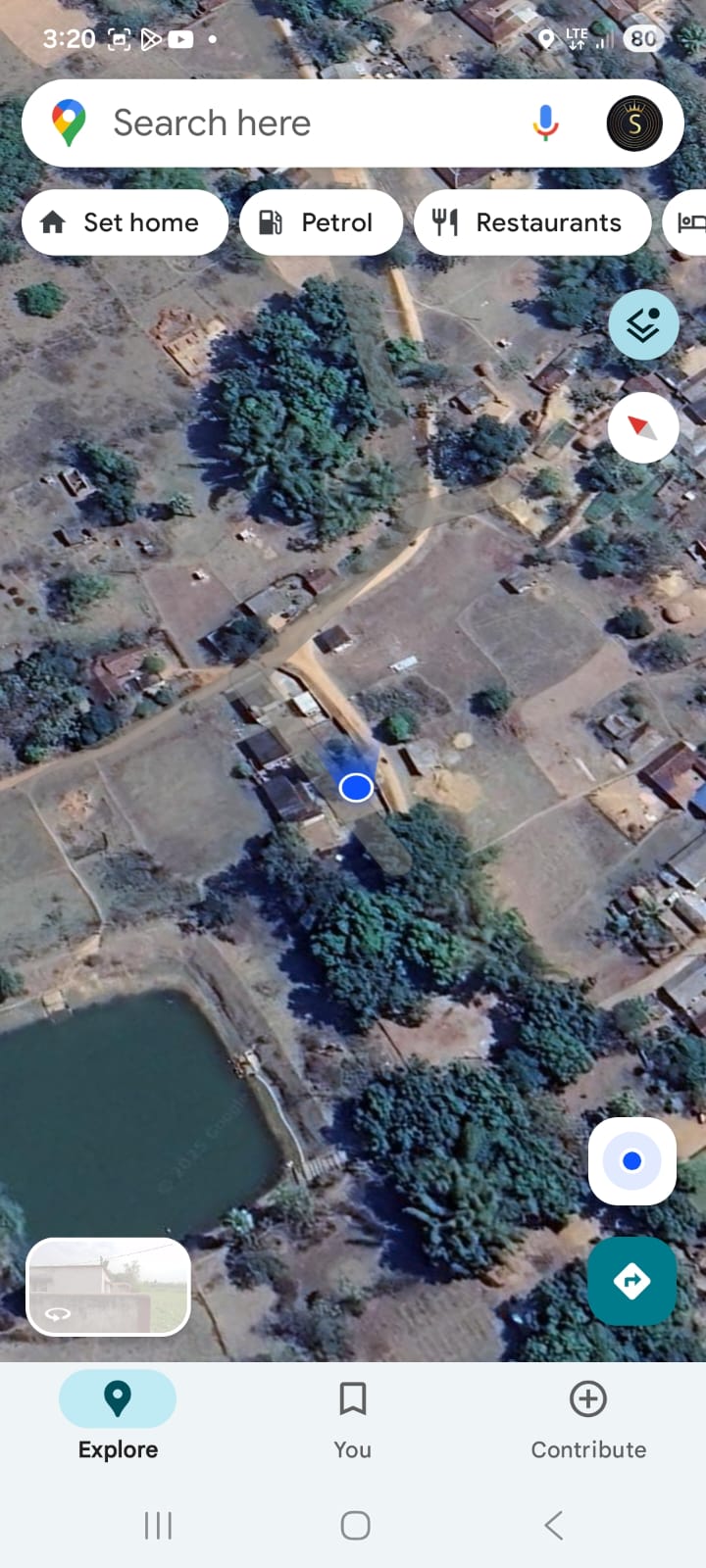Select the Petrol chip
The width and height of the screenshot is (706, 1568).
[x=321, y=222]
